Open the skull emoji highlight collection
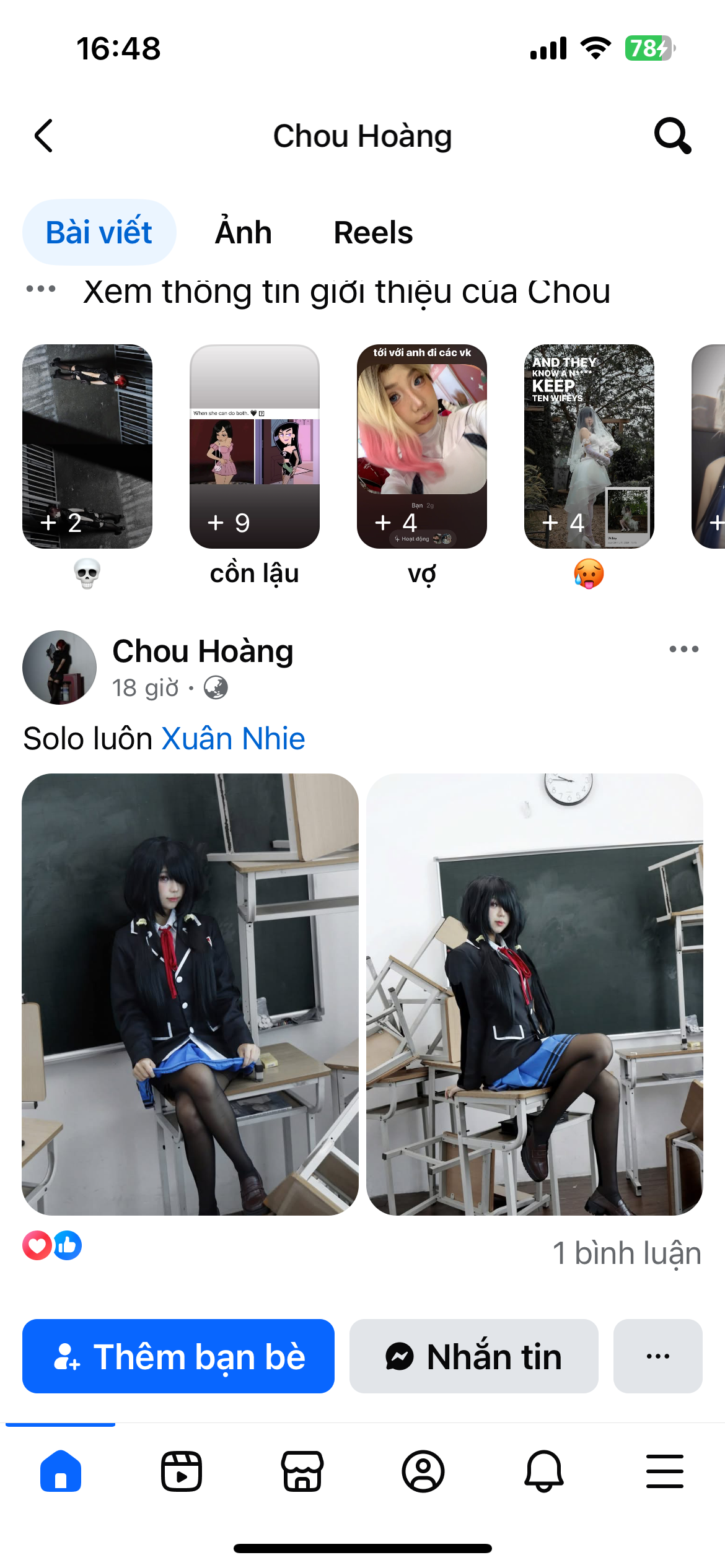725x1568 pixels. [87, 446]
